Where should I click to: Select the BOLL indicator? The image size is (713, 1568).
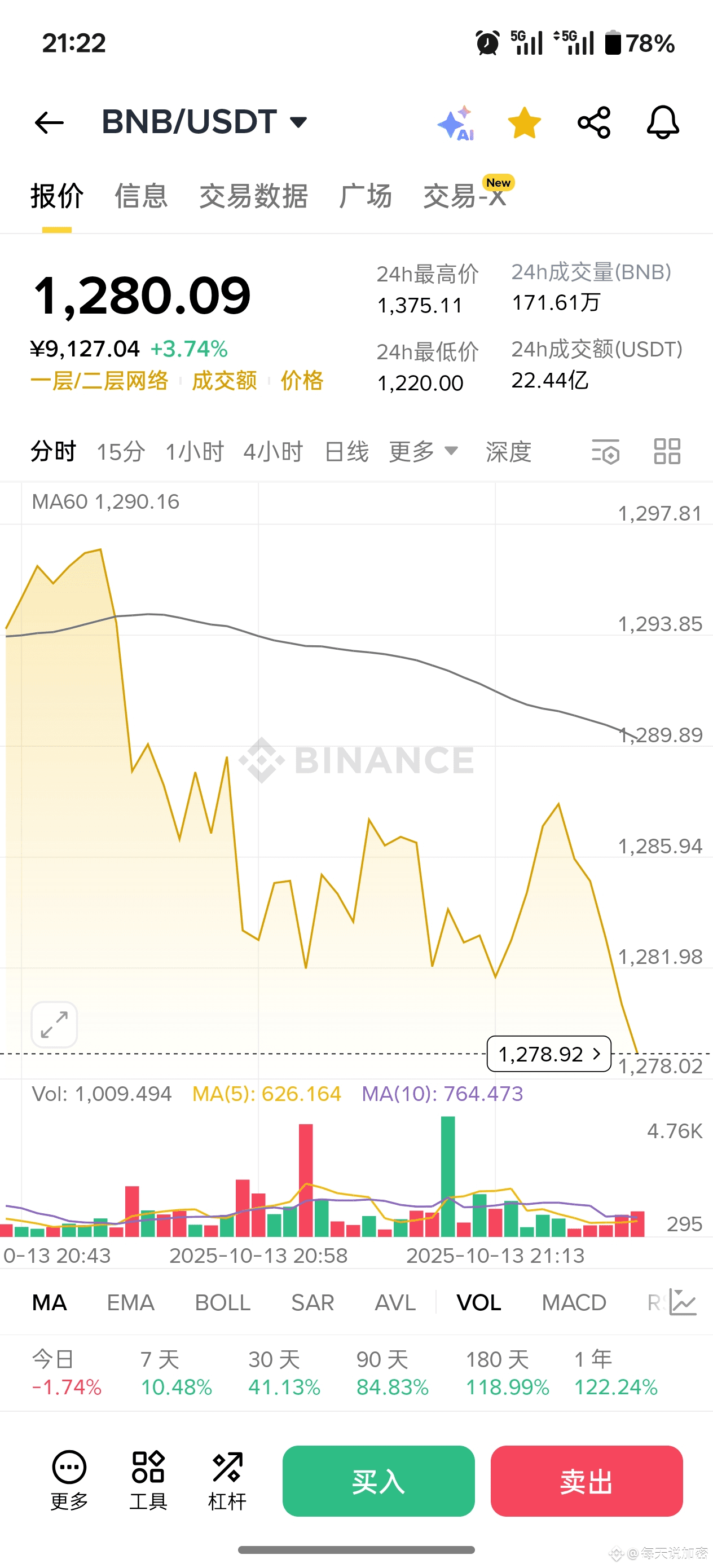[x=222, y=1302]
